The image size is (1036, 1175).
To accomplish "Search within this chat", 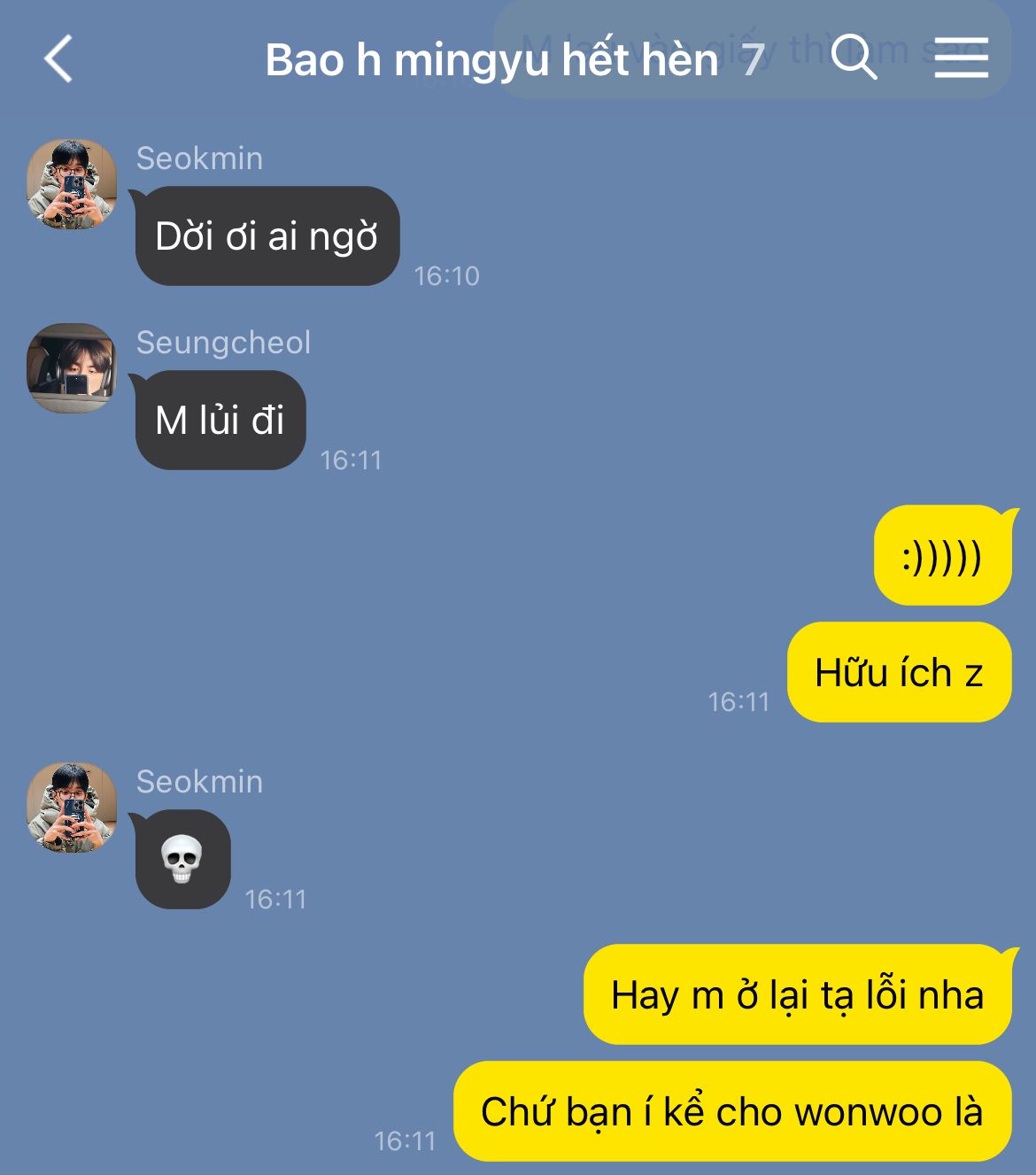I will click(x=854, y=58).
